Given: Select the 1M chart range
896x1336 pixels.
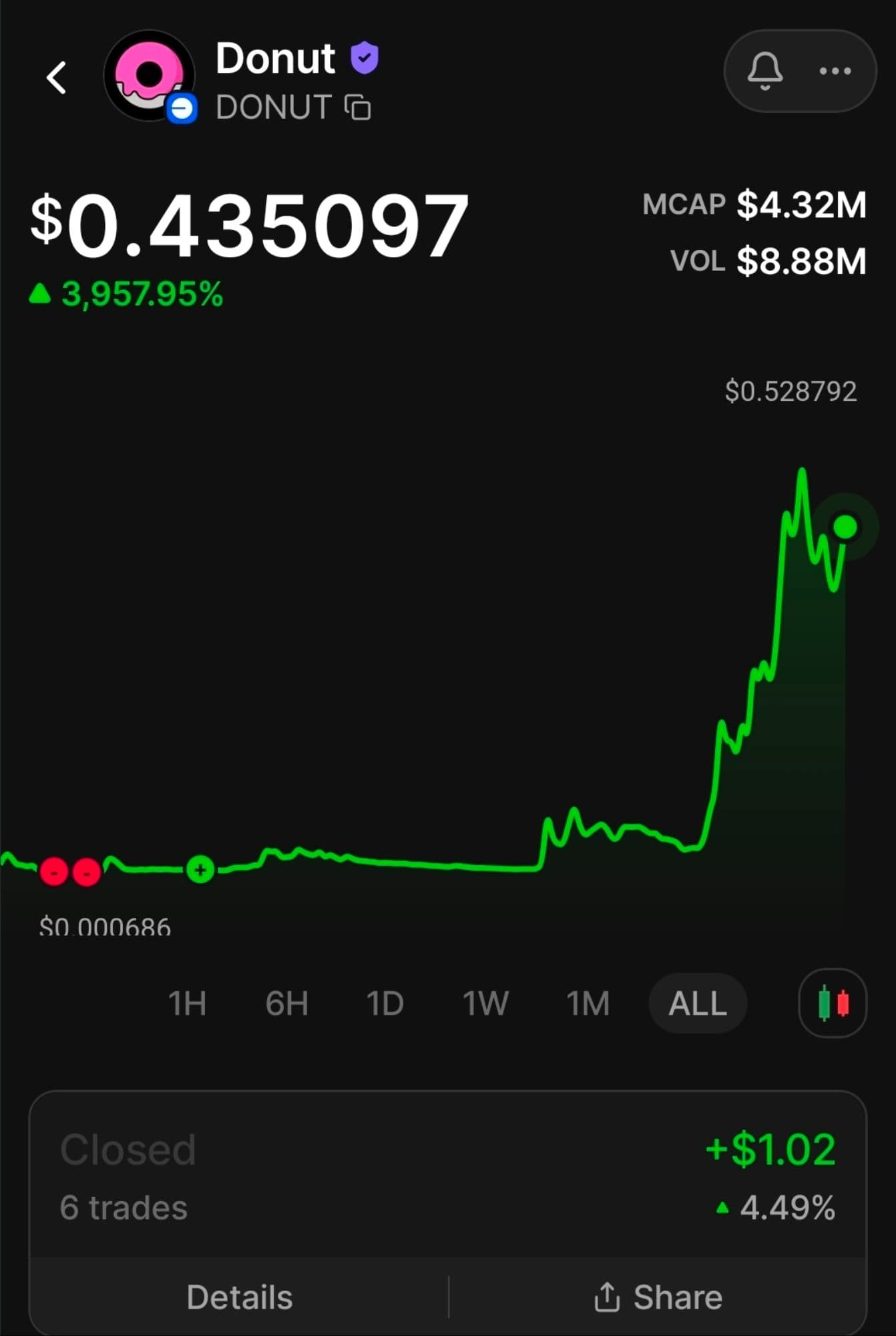Looking at the screenshot, I should point(588,1003).
